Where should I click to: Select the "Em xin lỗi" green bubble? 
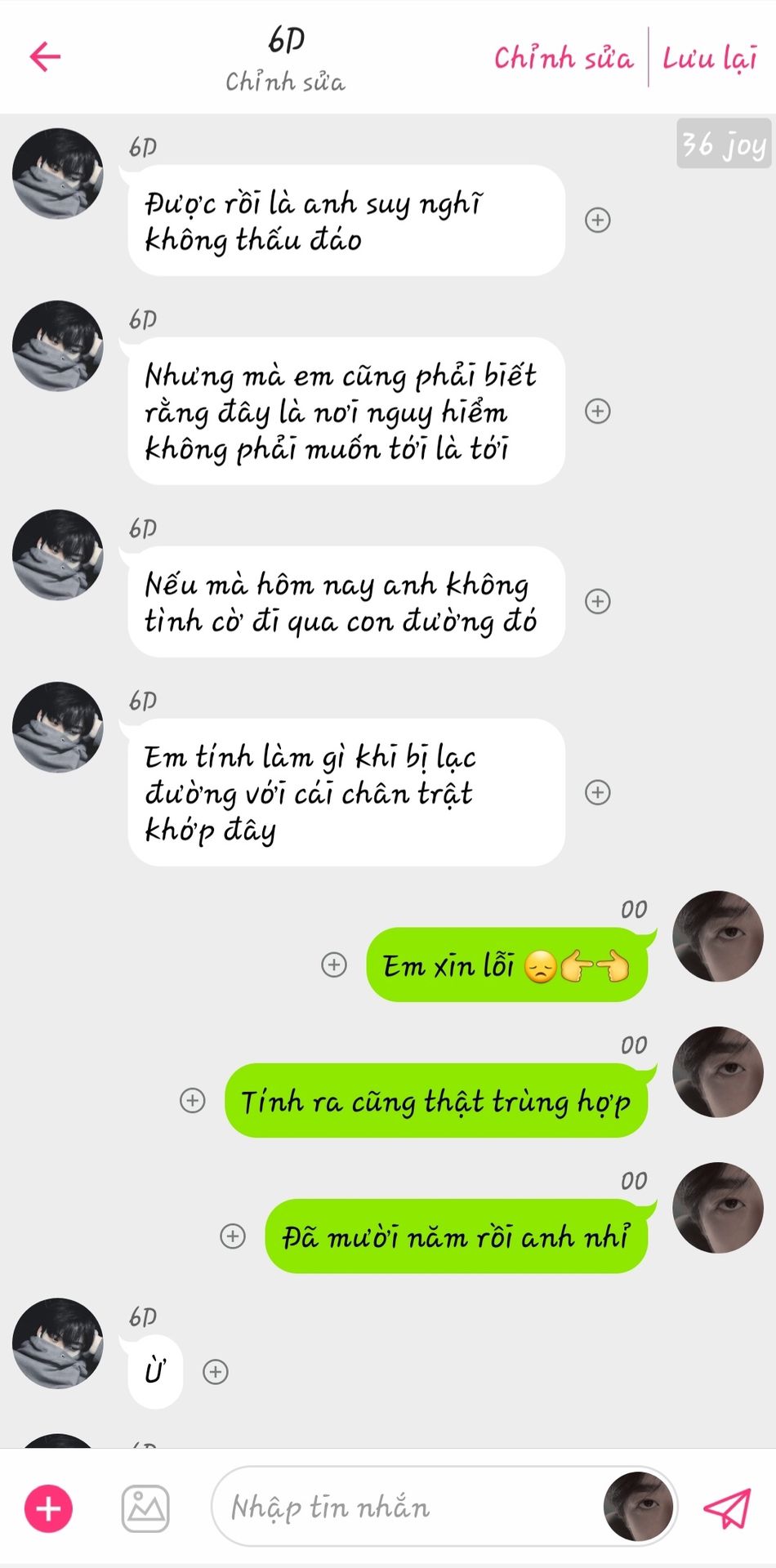tap(506, 965)
